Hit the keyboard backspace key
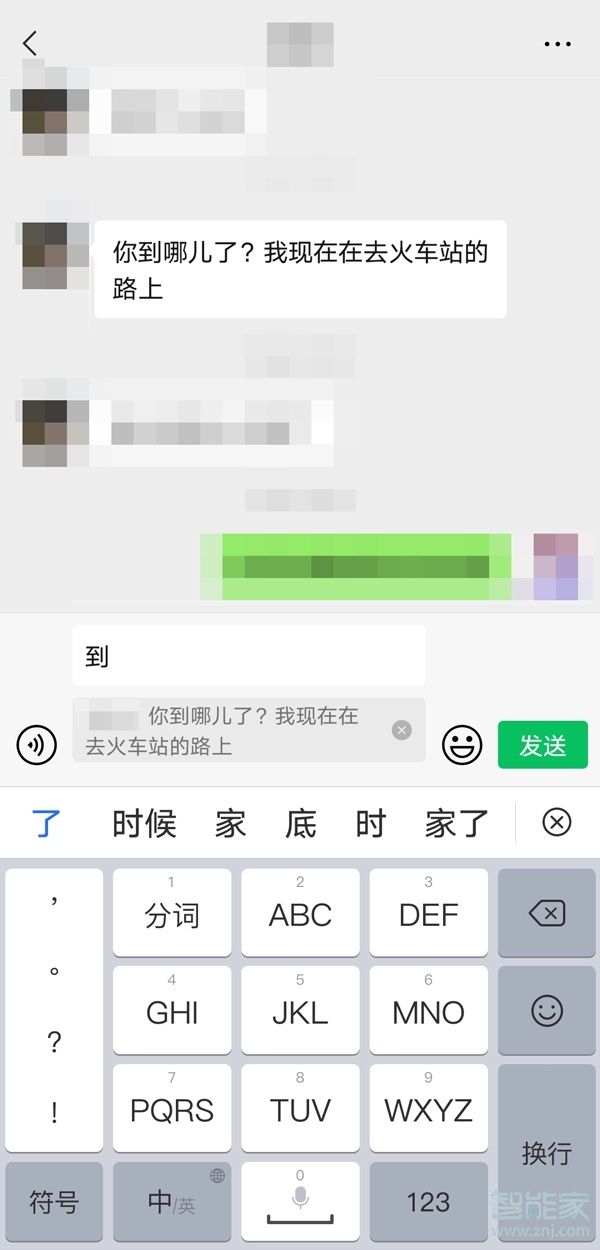The image size is (600, 1250). (x=547, y=912)
